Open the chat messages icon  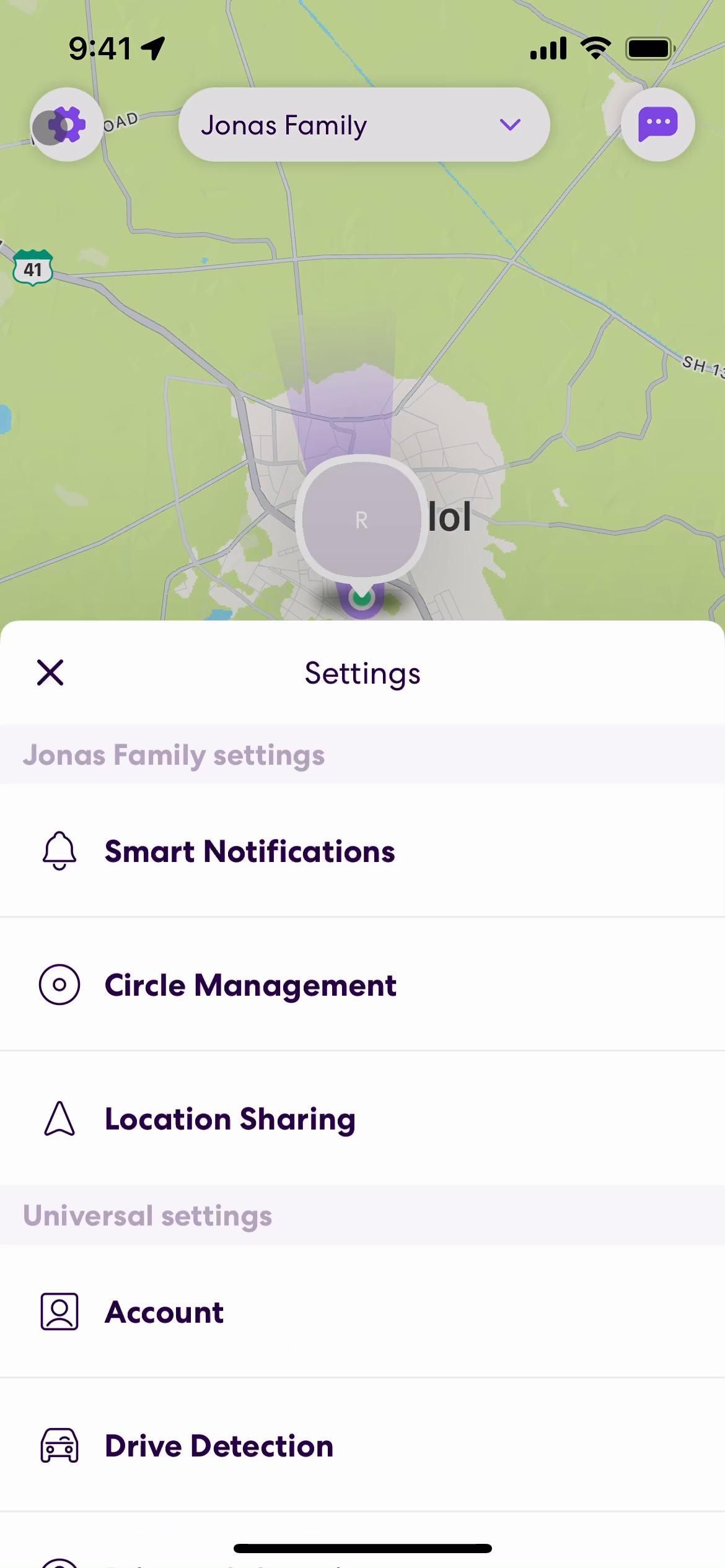click(x=657, y=125)
